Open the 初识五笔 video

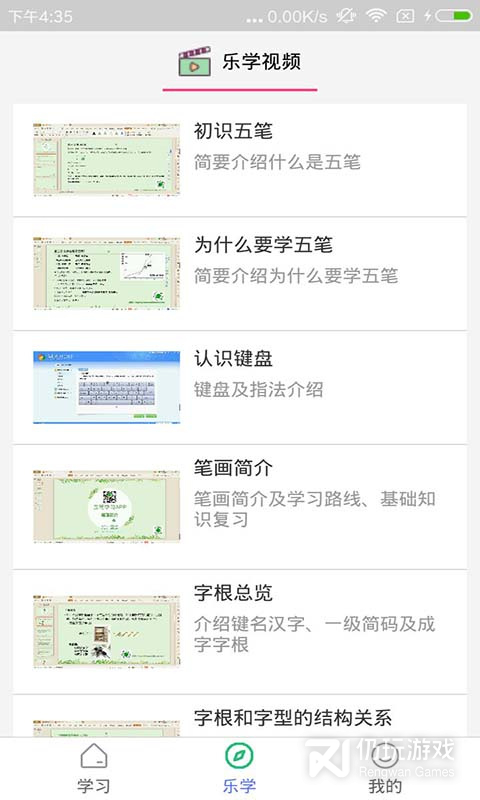pyautogui.click(x=240, y=160)
